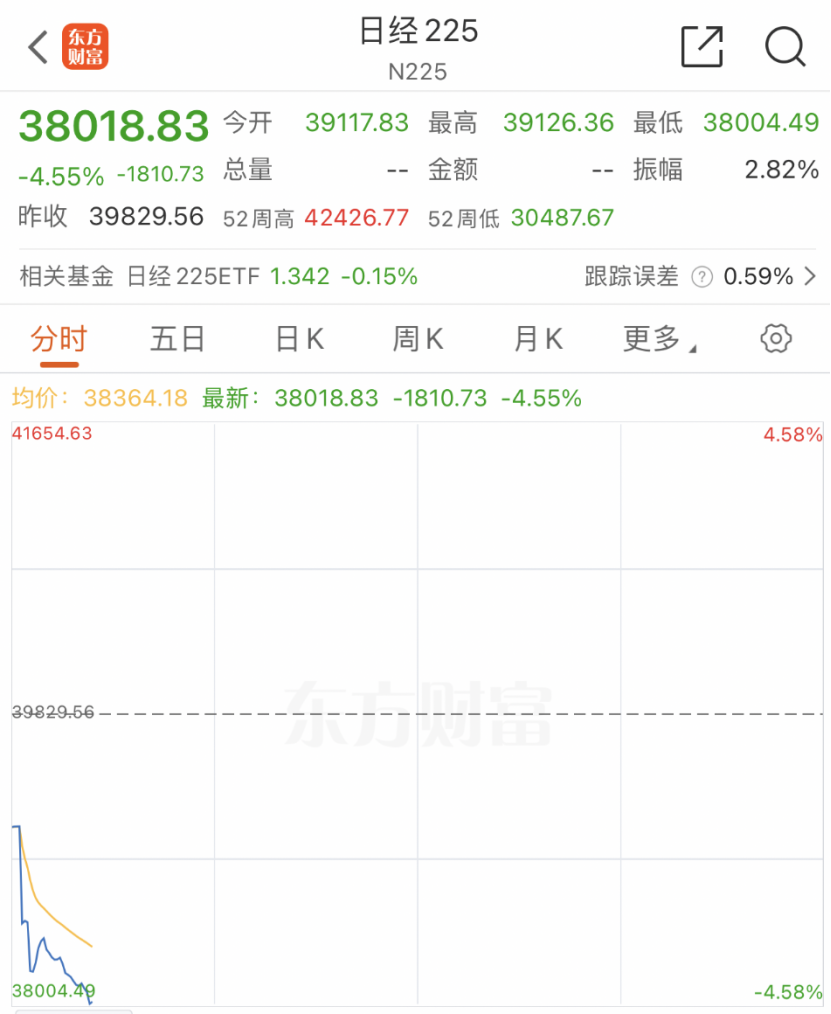Select the 日K candlestick tab
Viewport: 831px width, 1014px height.
point(299,339)
